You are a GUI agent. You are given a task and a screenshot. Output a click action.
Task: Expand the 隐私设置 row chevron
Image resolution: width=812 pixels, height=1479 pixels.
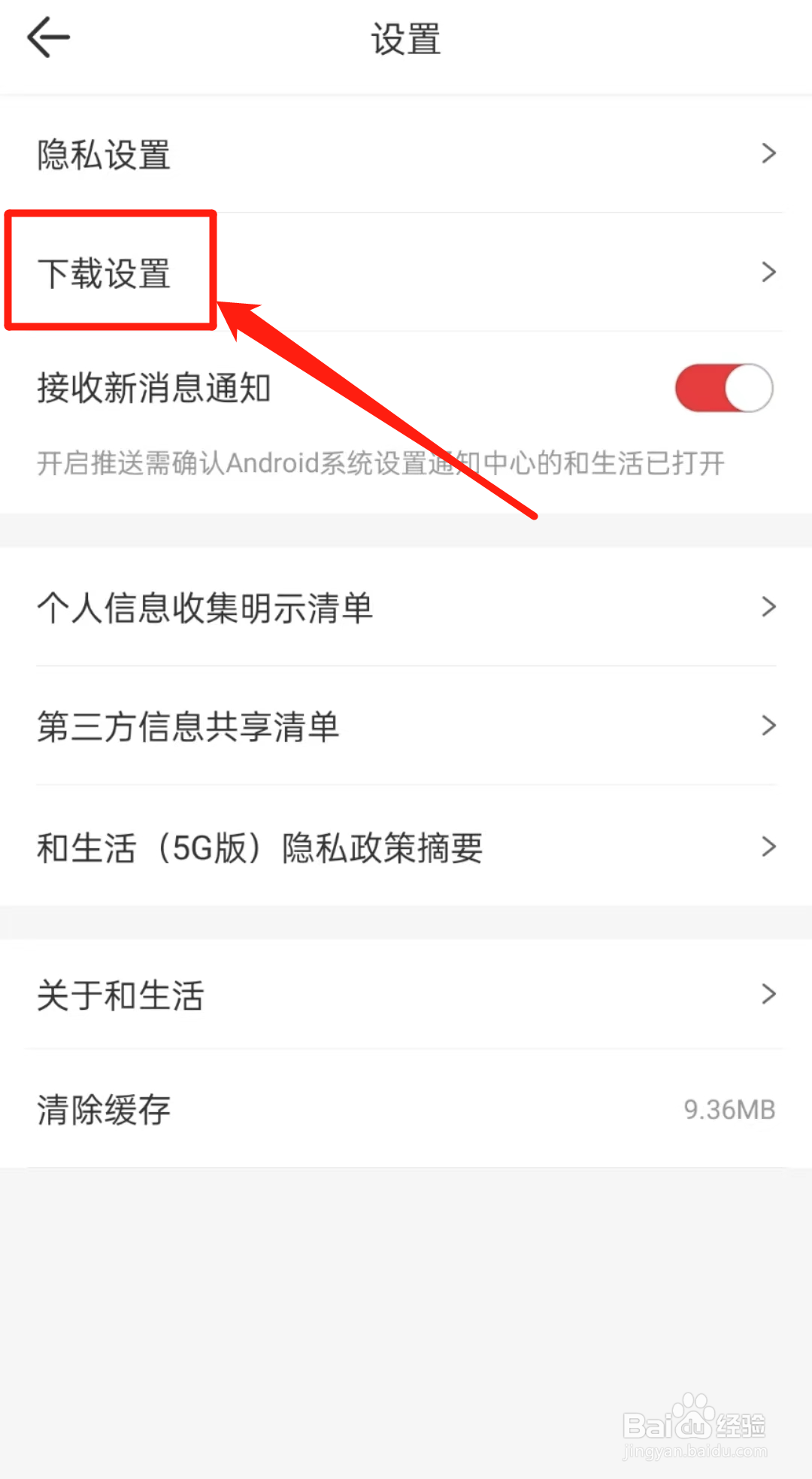(x=768, y=153)
